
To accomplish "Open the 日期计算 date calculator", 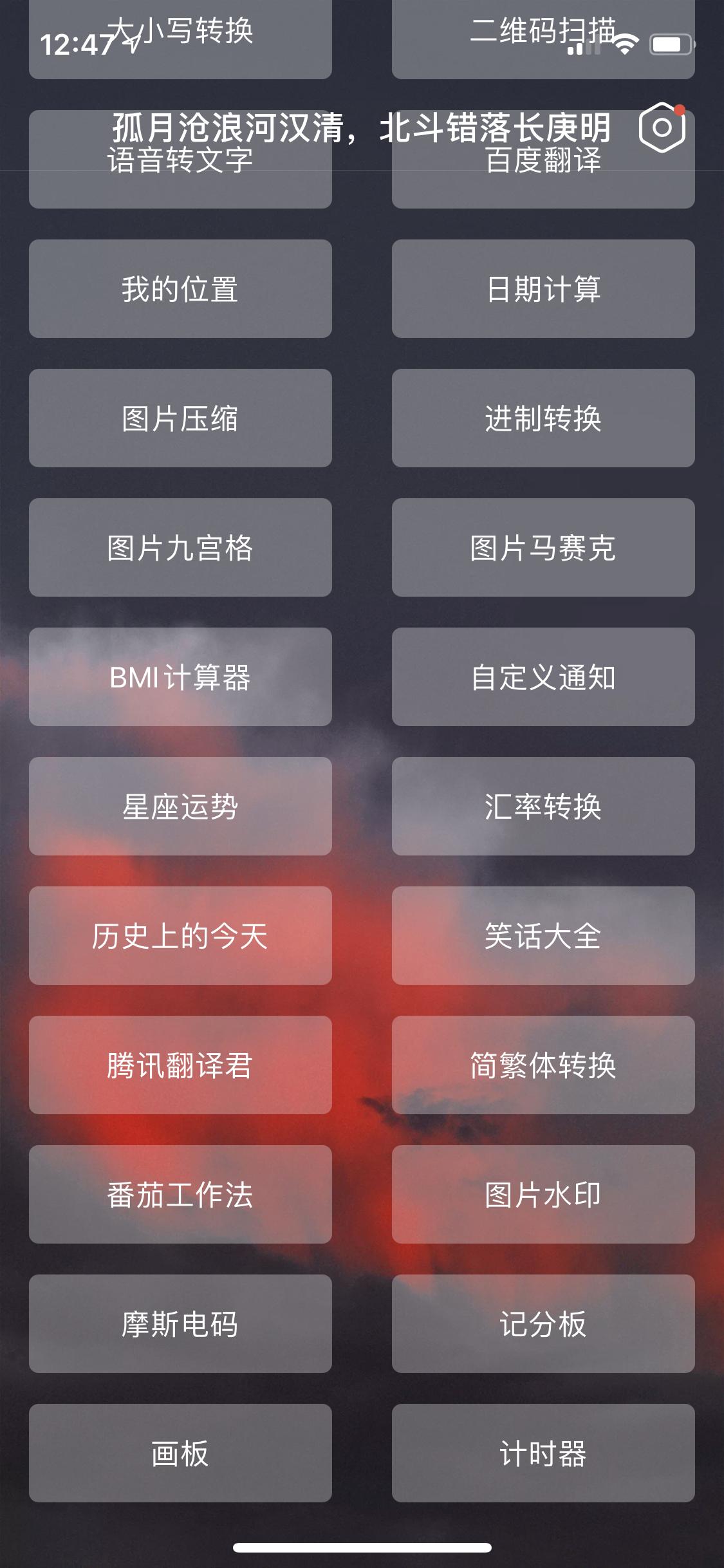I will (544, 288).
